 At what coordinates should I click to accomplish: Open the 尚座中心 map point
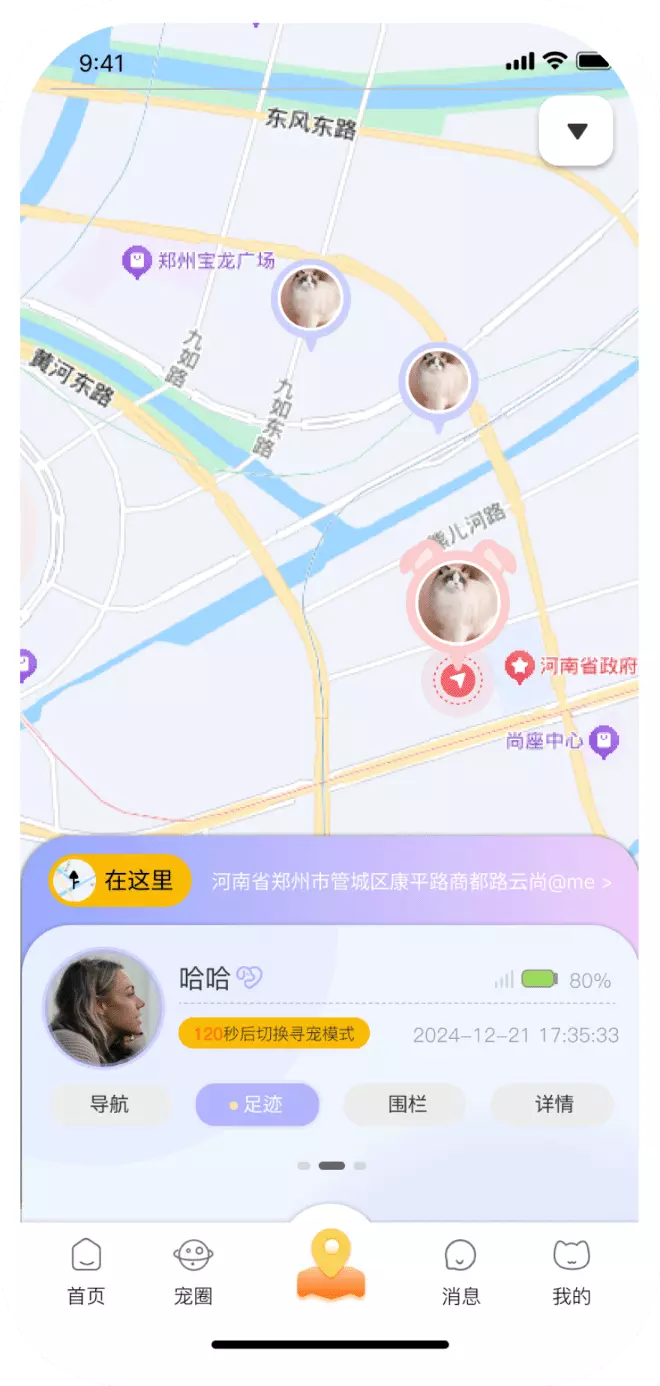click(x=562, y=742)
